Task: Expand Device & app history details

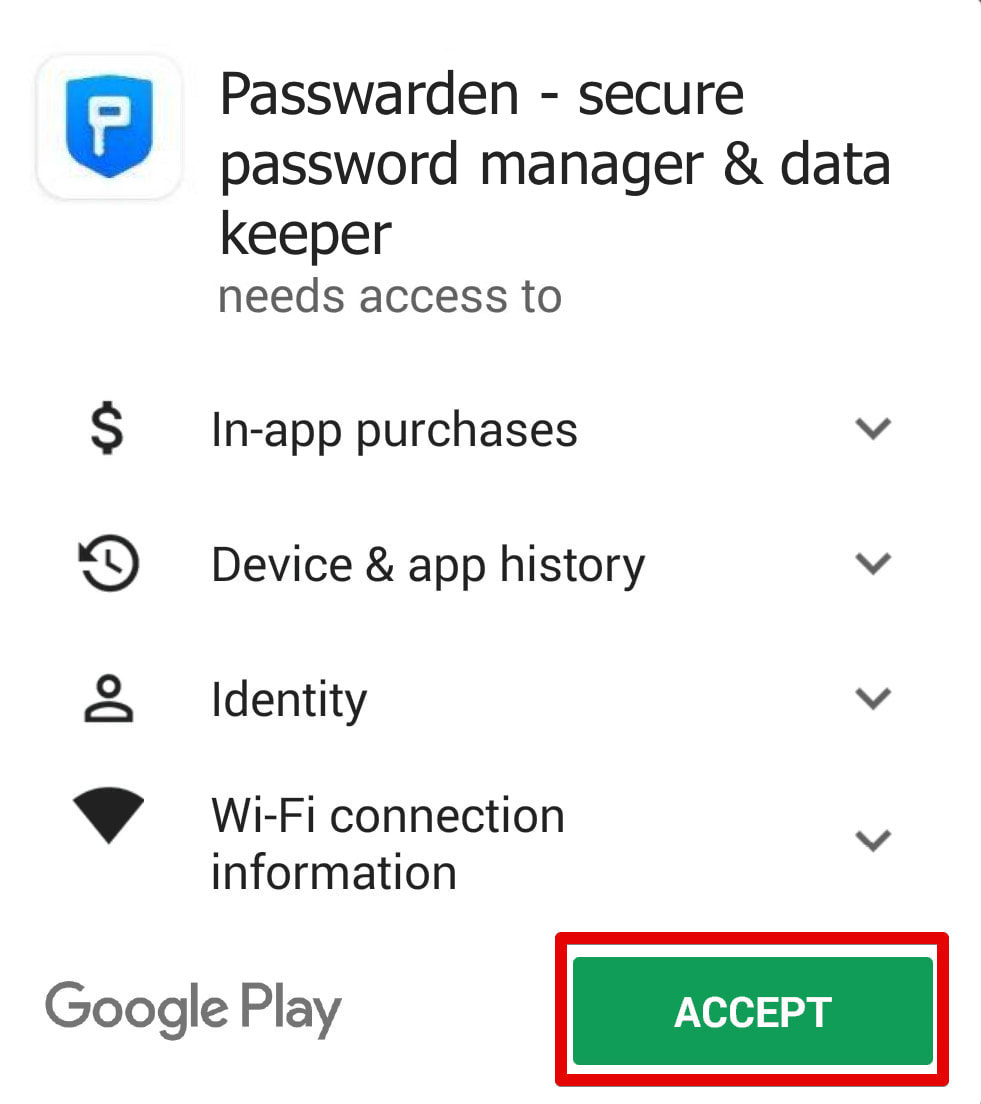Action: [873, 564]
